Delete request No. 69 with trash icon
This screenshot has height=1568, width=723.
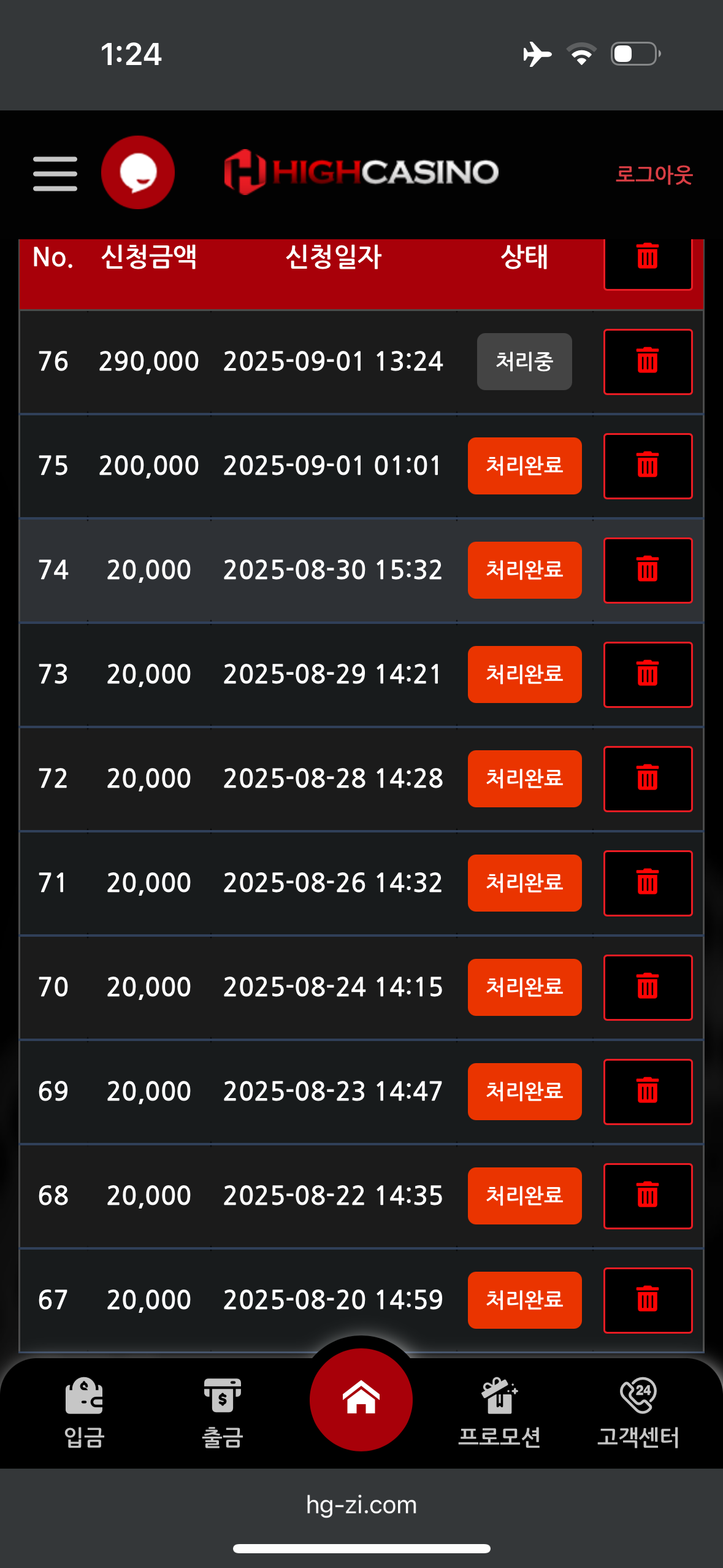pyautogui.click(x=648, y=1091)
